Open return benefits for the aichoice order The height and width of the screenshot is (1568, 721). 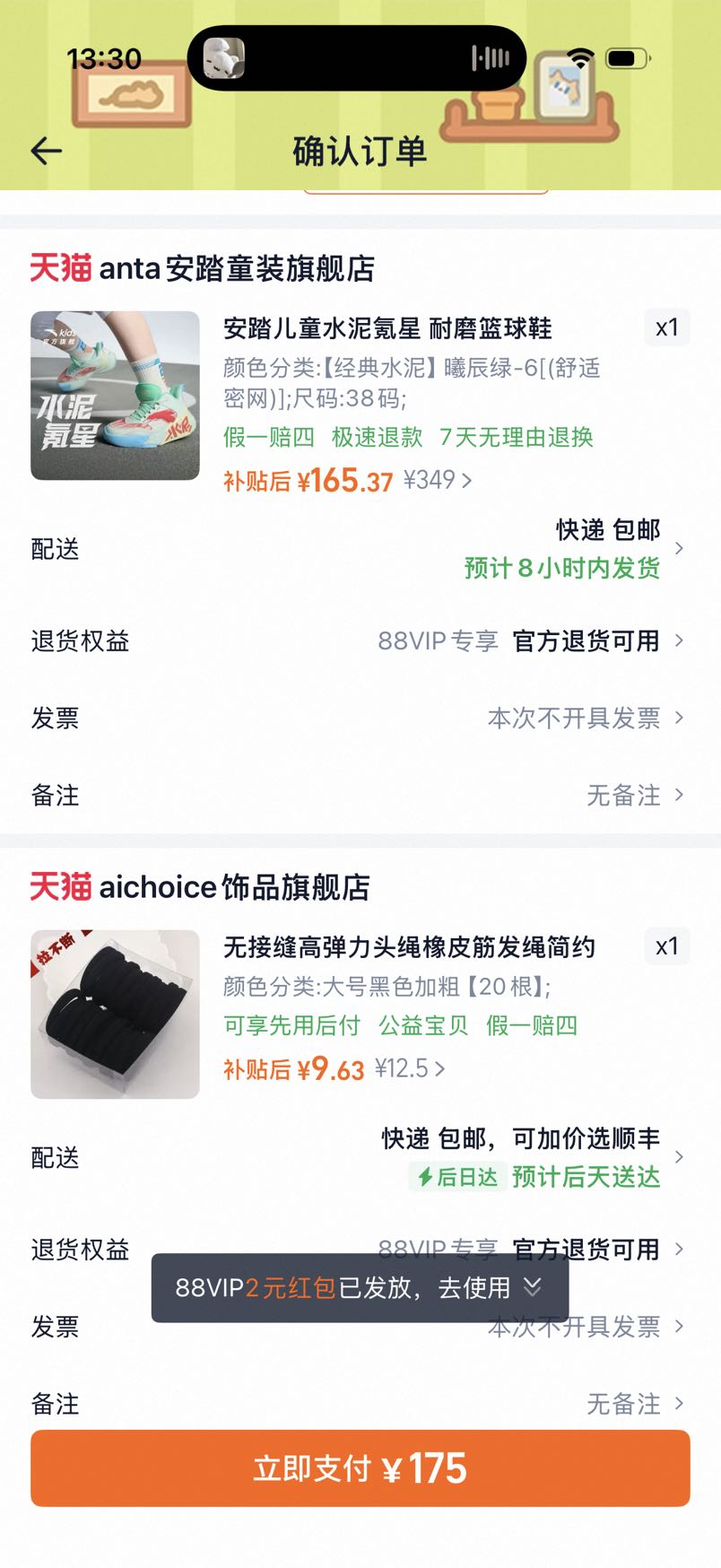tap(360, 1249)
